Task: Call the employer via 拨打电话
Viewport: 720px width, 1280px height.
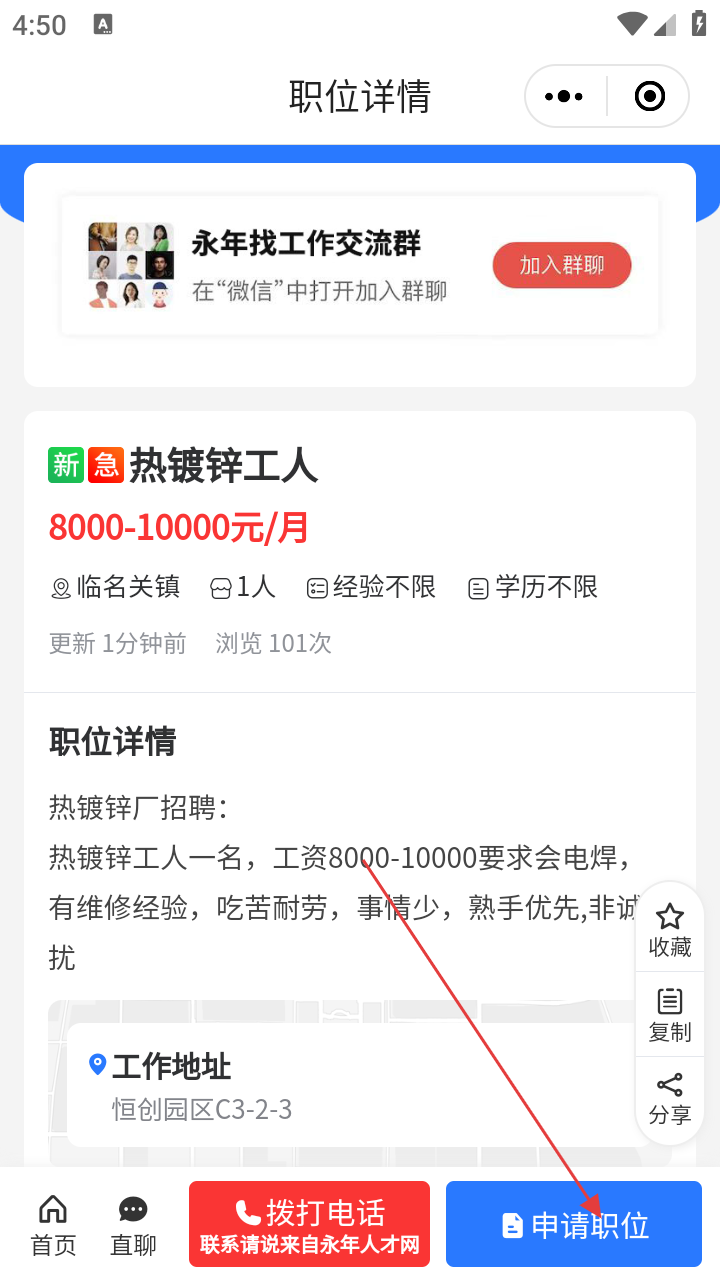Action: tap(309, 1225)
